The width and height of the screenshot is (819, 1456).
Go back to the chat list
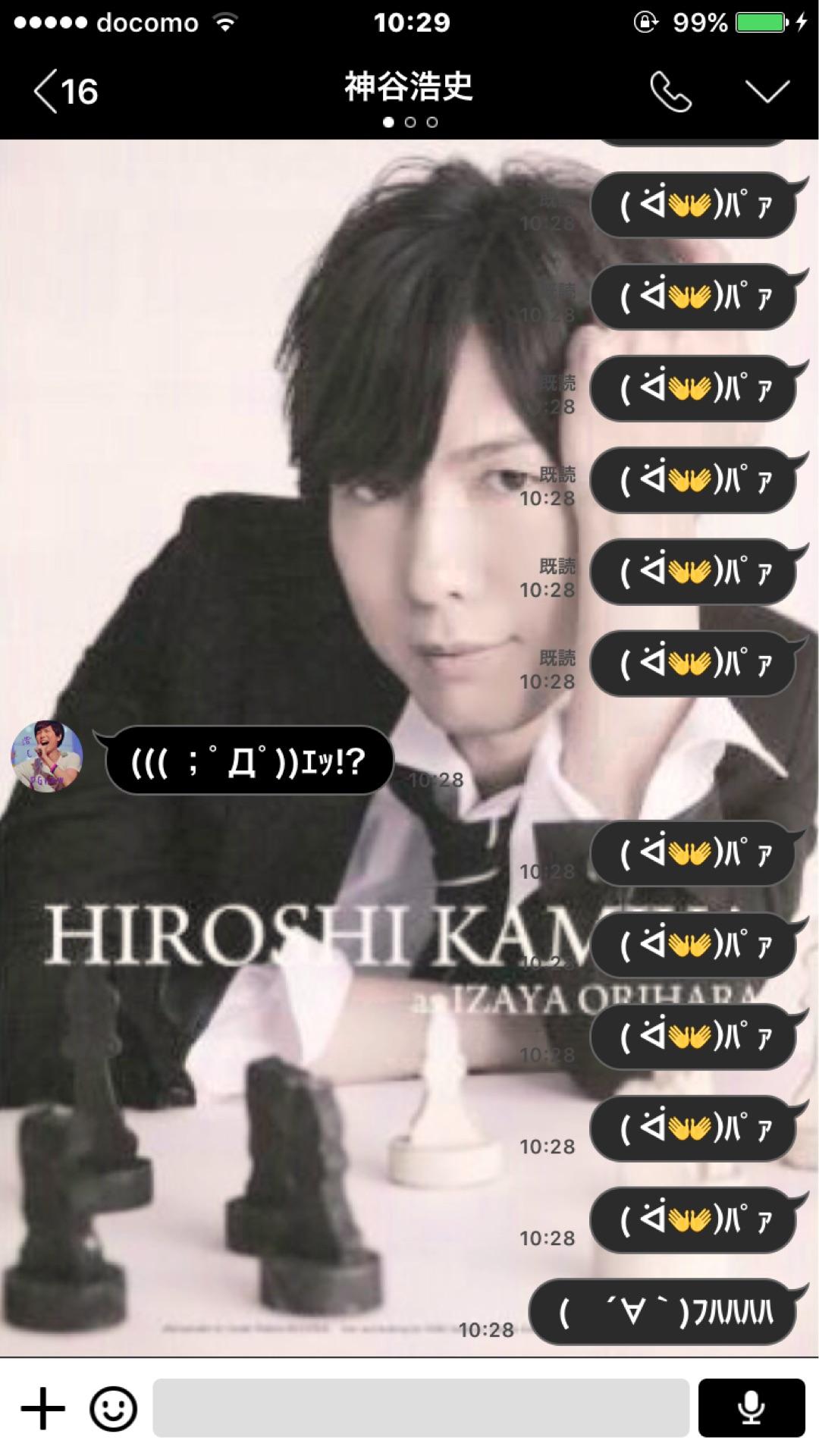(64, 92)
